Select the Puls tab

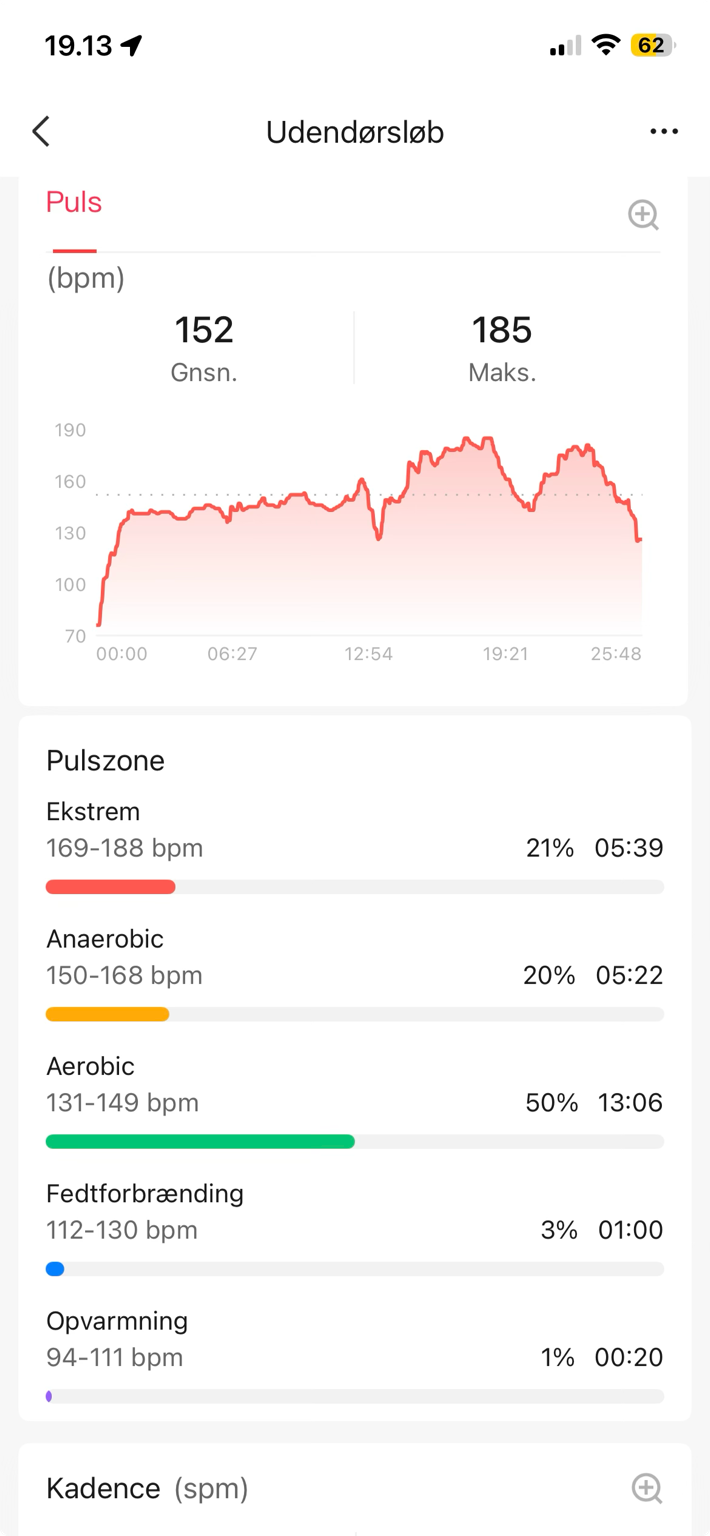pyautogui.click(x=74, y=202)
